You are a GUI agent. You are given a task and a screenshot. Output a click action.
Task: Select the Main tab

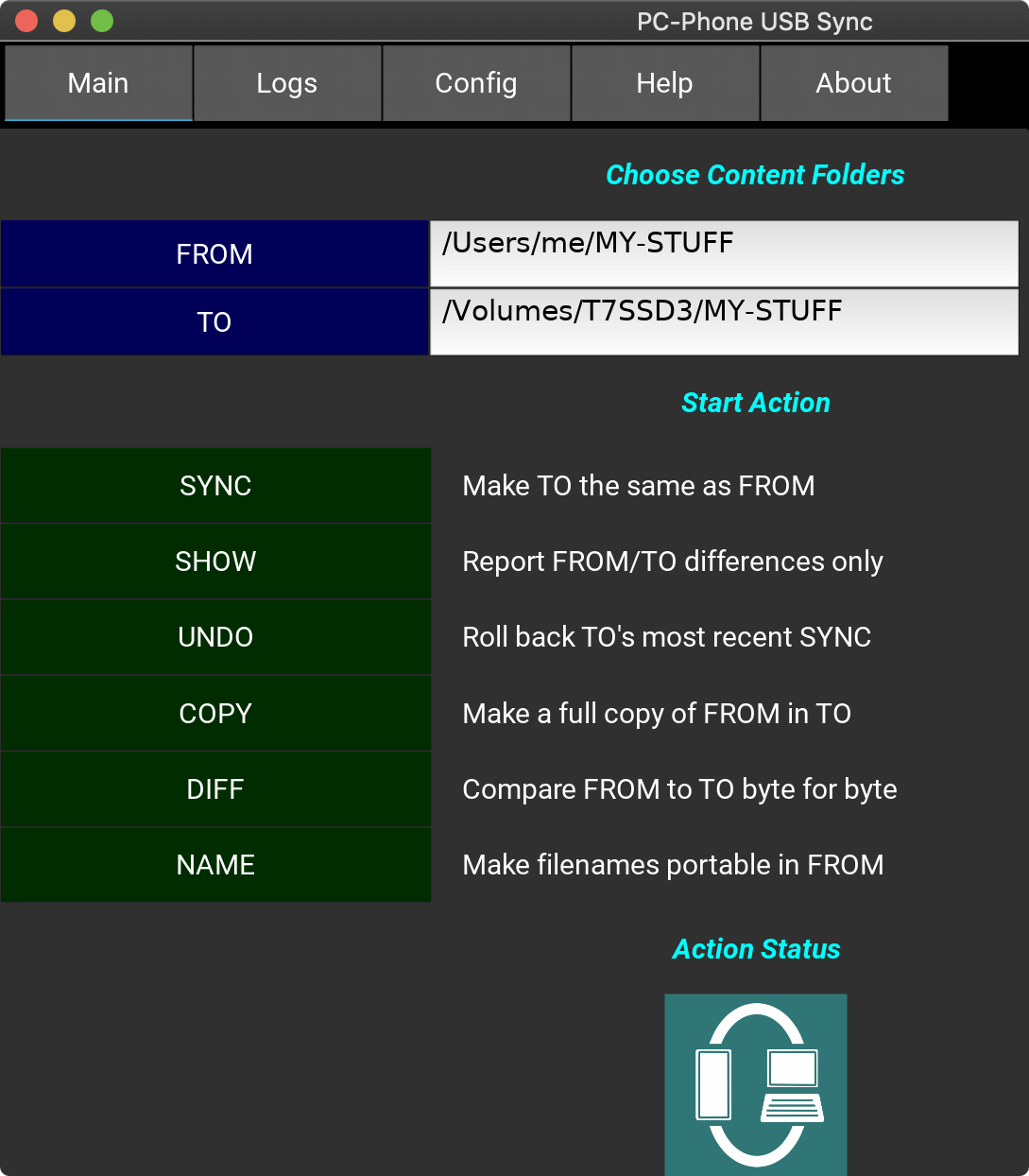[x=98, y=83]
